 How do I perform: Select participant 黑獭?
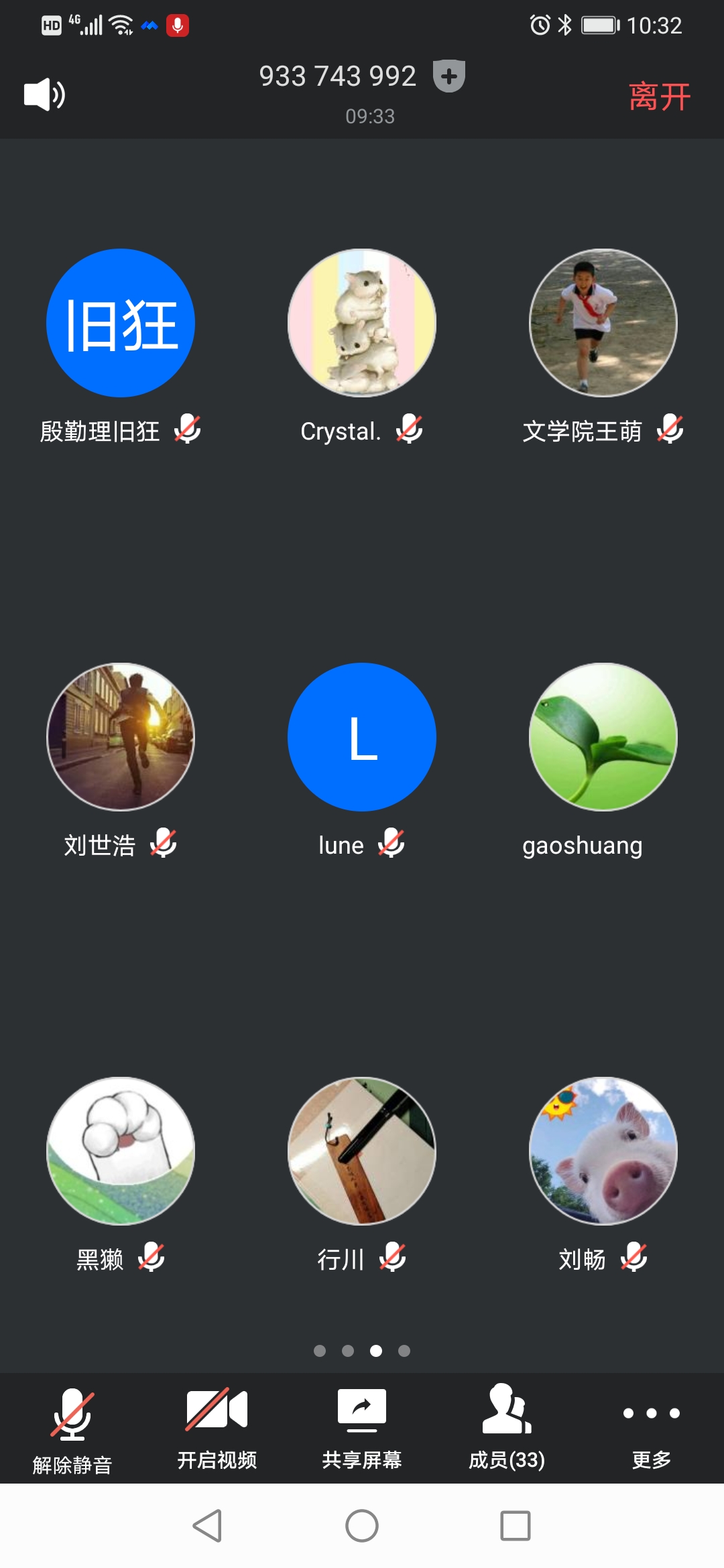tap(121, 1151)
